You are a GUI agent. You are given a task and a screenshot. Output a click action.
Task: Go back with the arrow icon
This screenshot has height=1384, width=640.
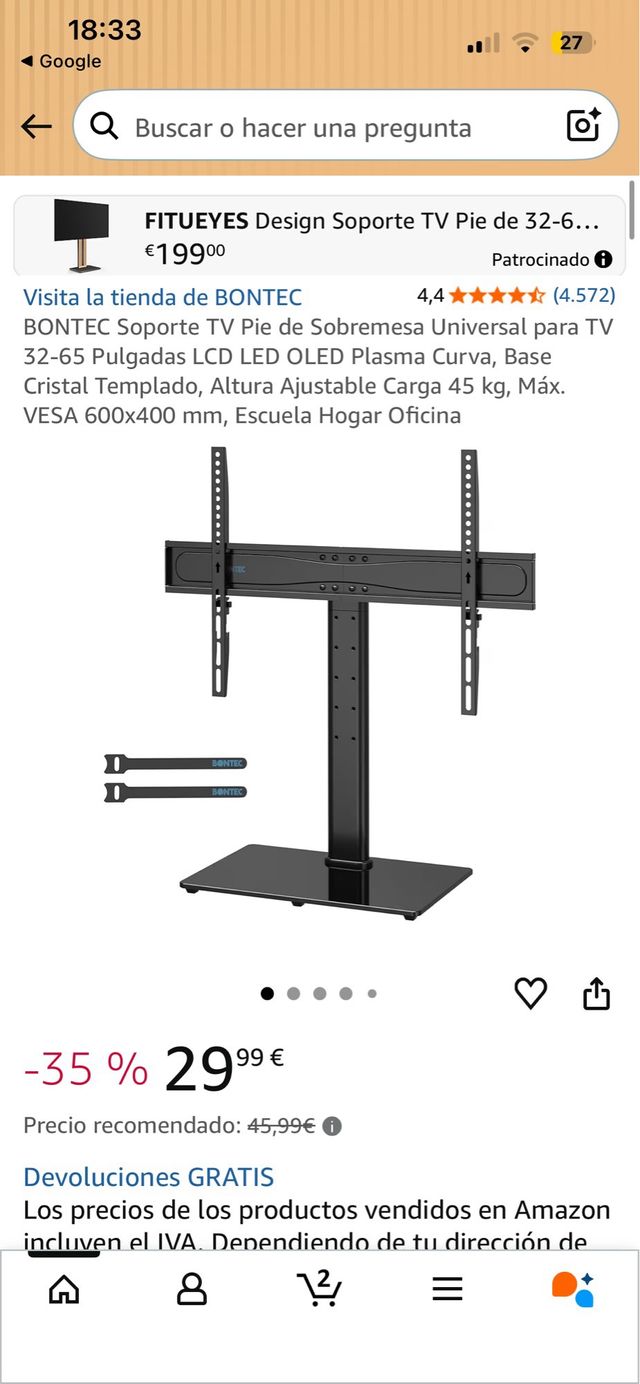click(x=36, y=126)
